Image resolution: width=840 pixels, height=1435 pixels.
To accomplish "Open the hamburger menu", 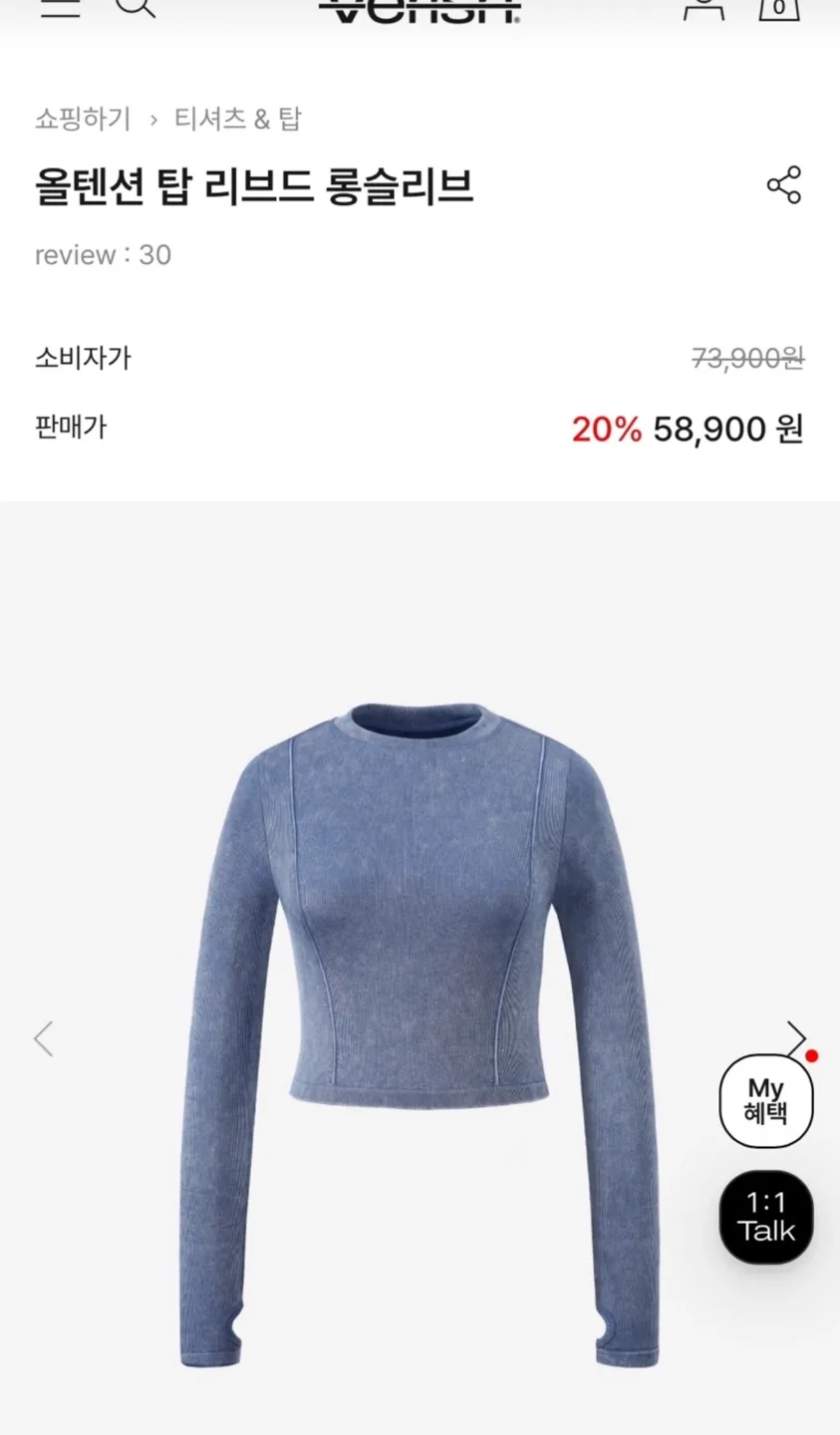I will [x=59, y=8].
